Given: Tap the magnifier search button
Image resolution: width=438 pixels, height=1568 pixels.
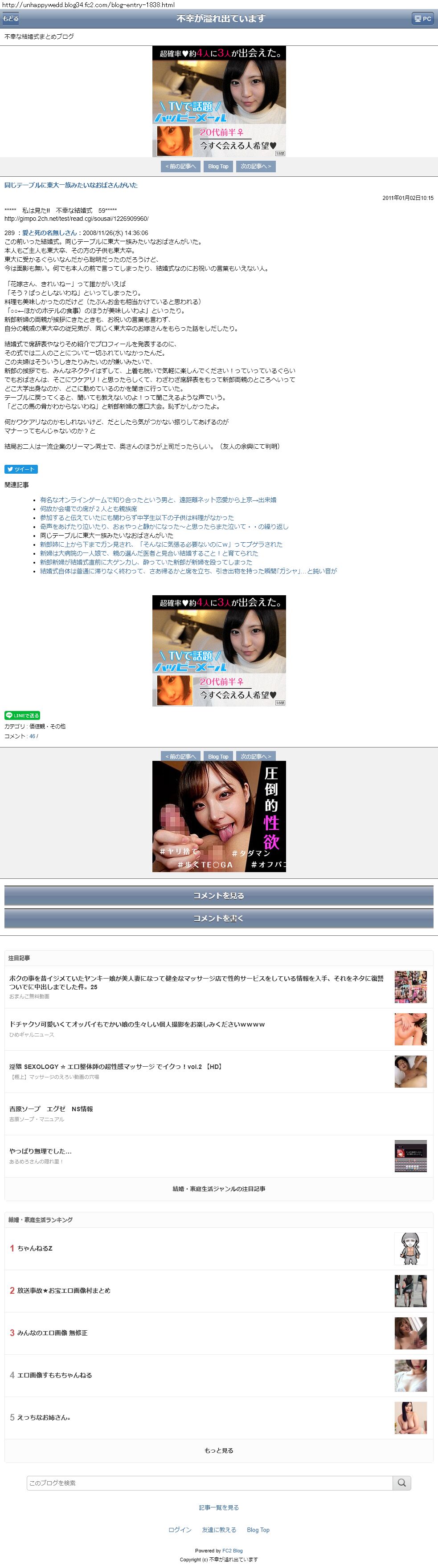Looking at the screenshot, I should click(401, 1483).
